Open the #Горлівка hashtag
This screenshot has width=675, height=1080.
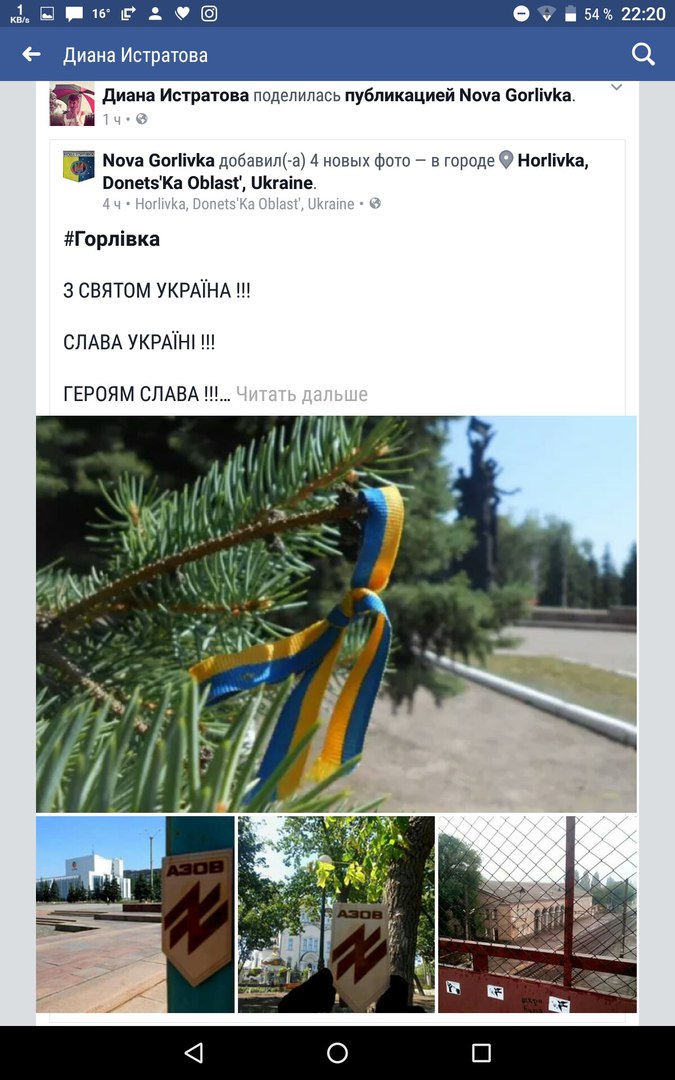tap(111, 239)
